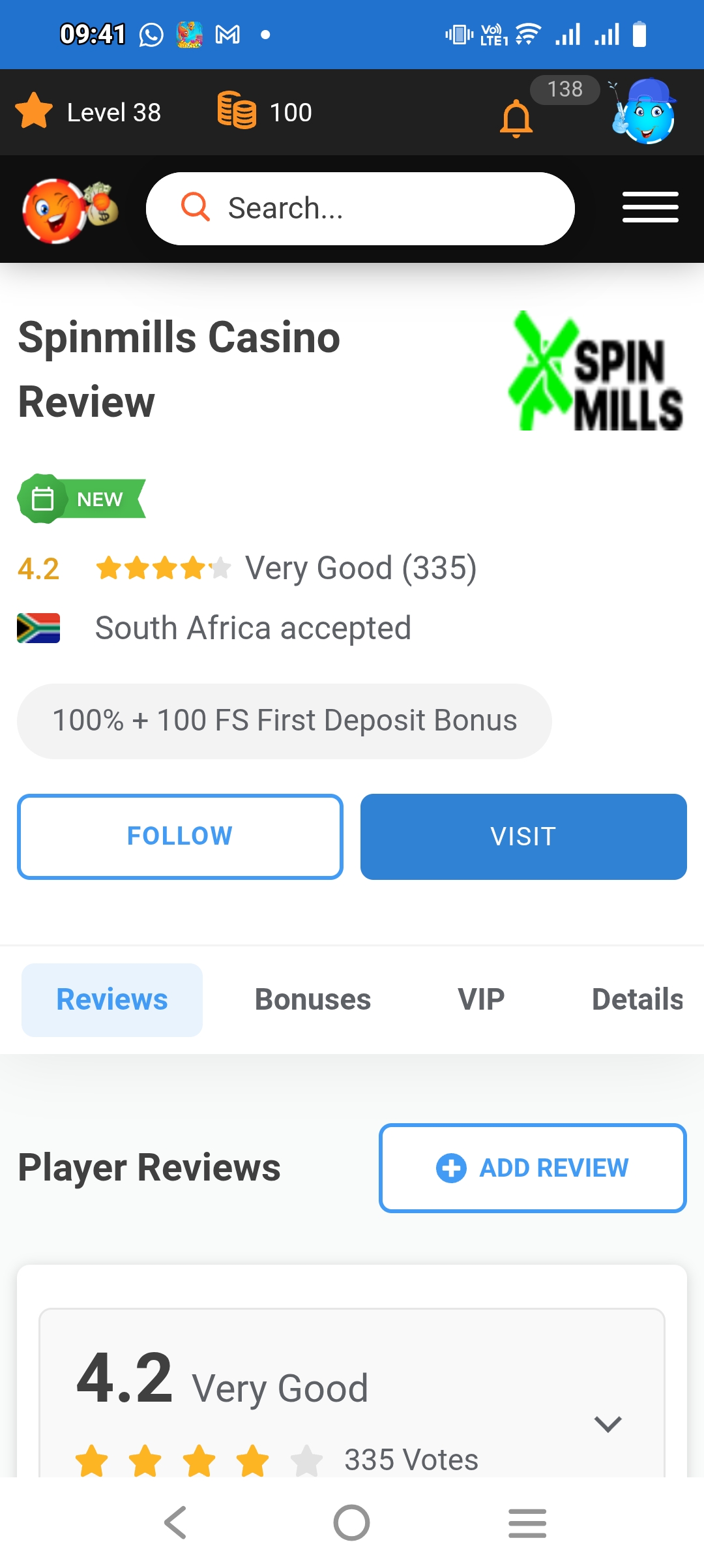Tap the Search field

360,209
